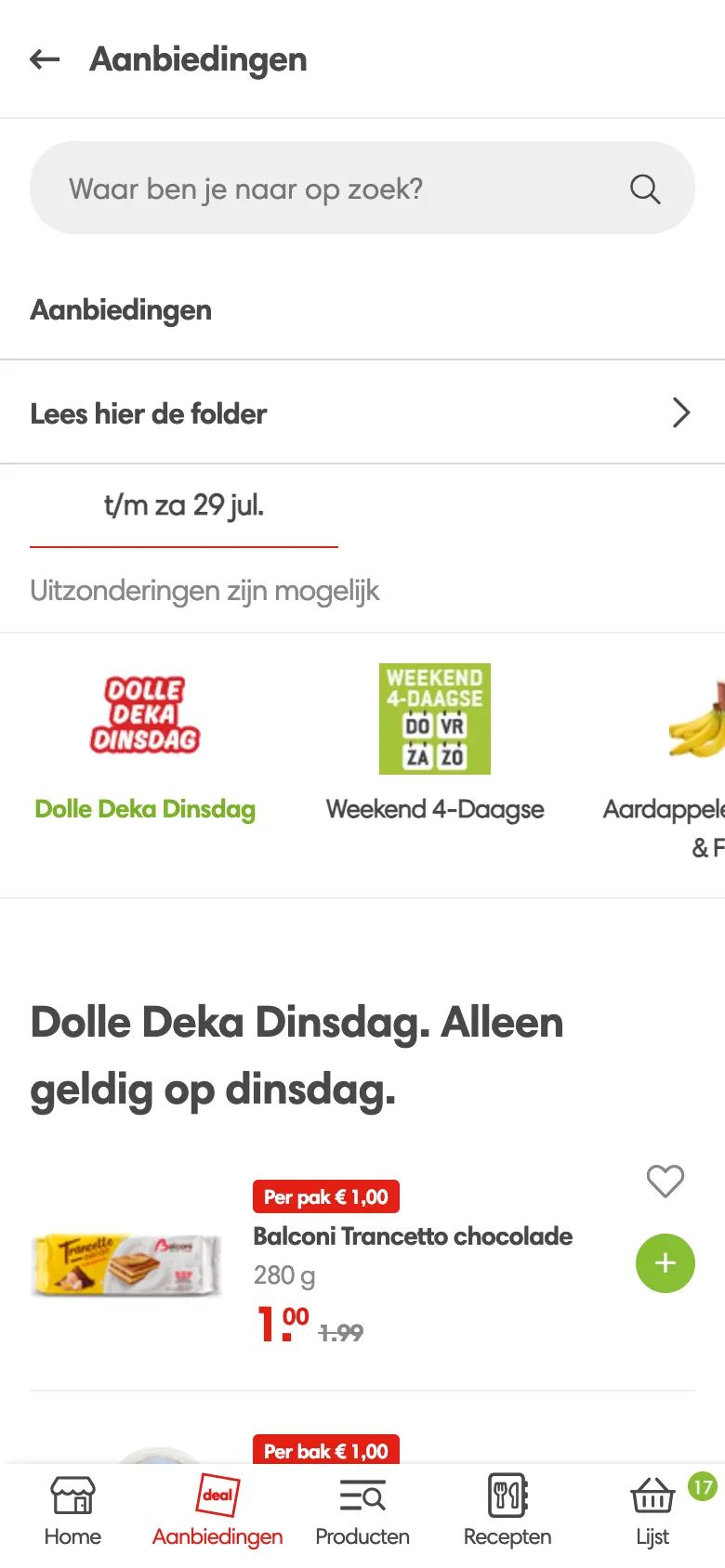Tap the chevron next to the folder link
This screenshot has width=725, height=1568.
click(680, 412)
